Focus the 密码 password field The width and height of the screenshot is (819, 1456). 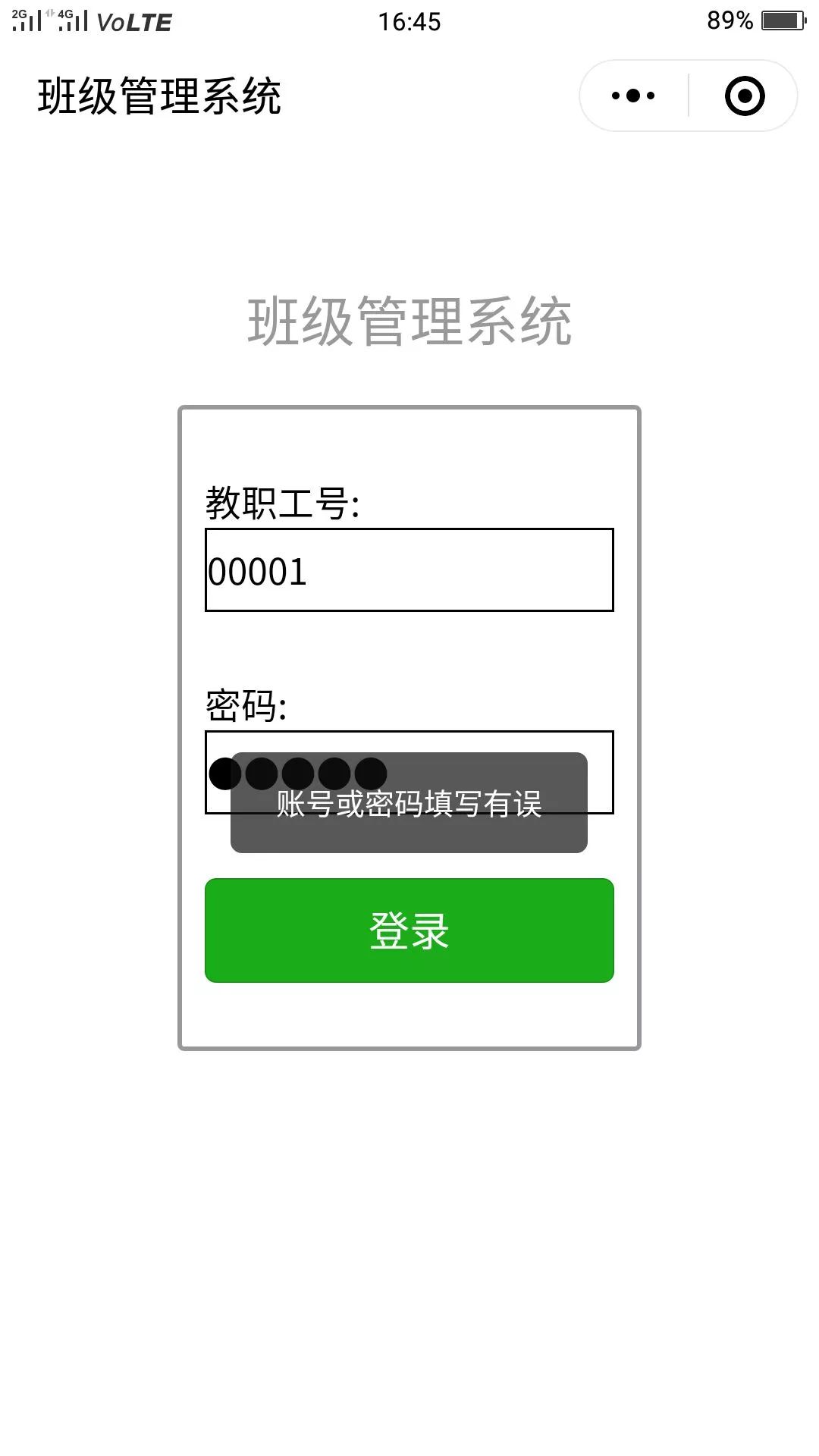coord(409,772)
